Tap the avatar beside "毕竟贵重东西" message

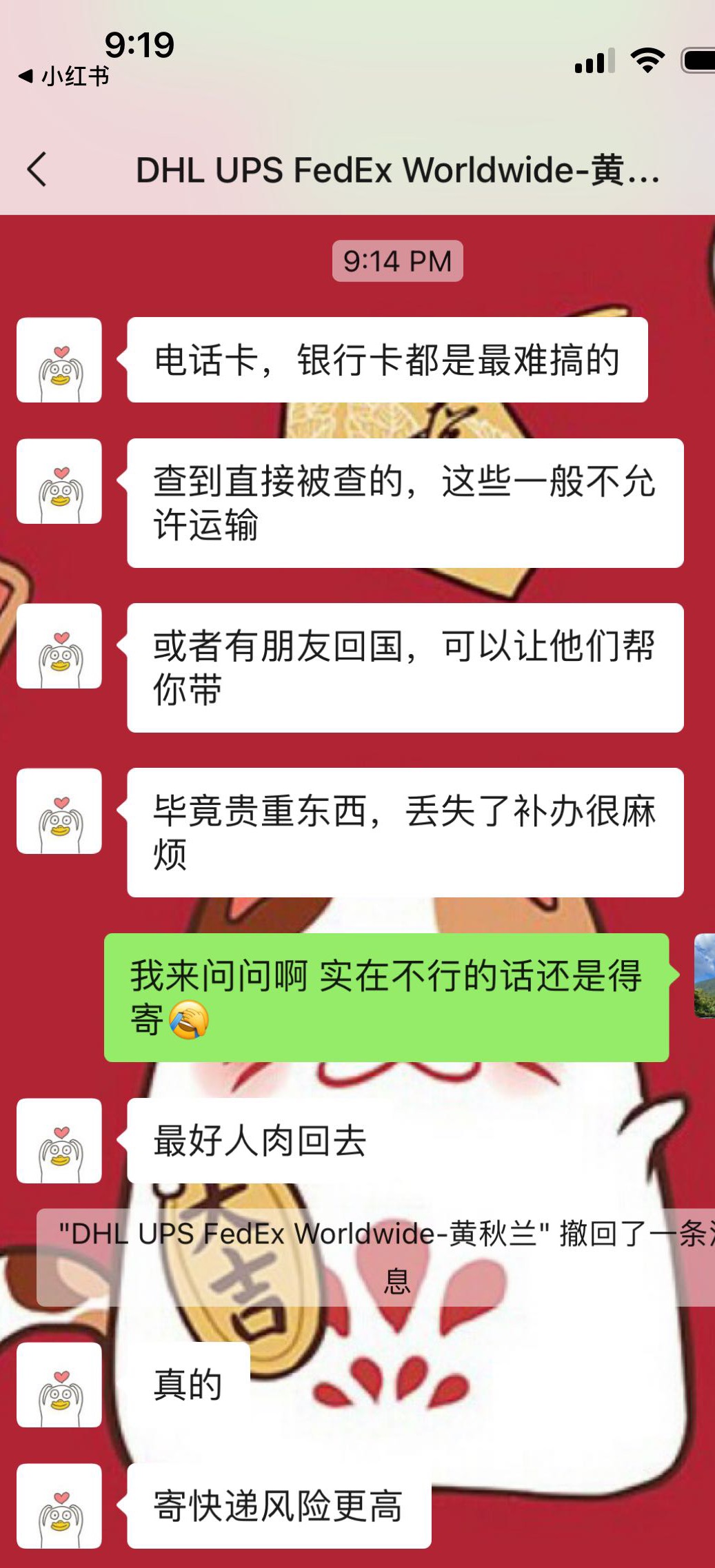click(x=59, y=811)
